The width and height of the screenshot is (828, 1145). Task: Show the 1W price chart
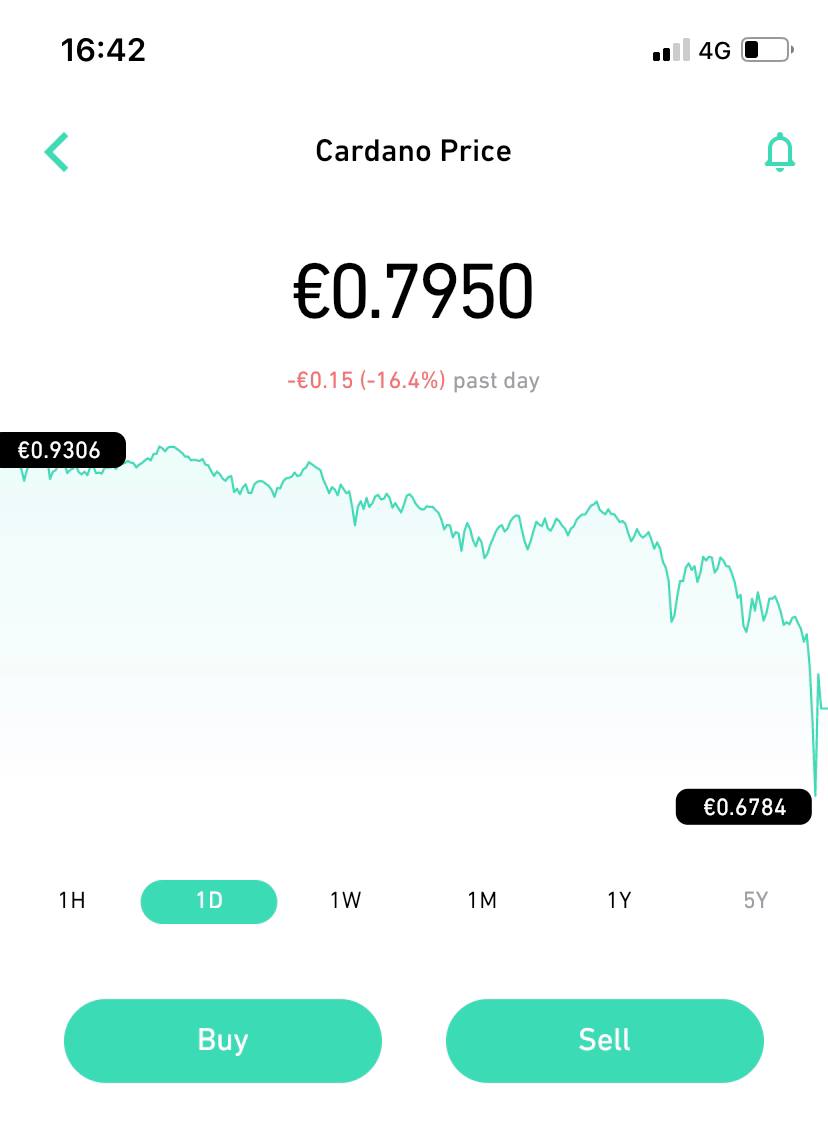345,900
